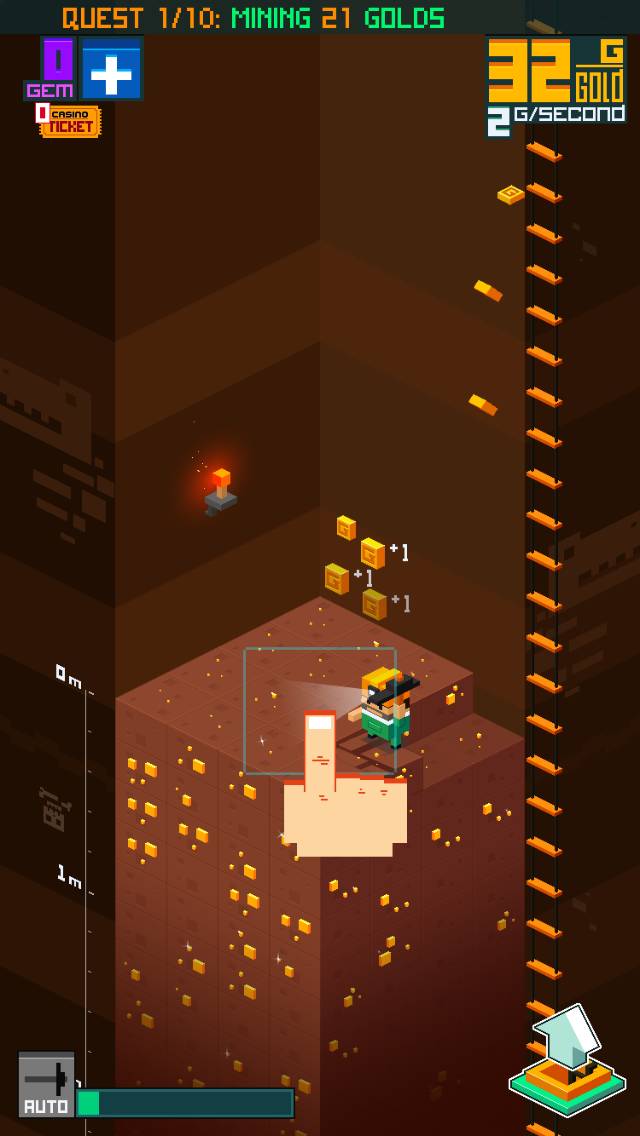Collect the floating gold coin near the ladder
This screenshot has height=1136, width=640.
point(511,194)
